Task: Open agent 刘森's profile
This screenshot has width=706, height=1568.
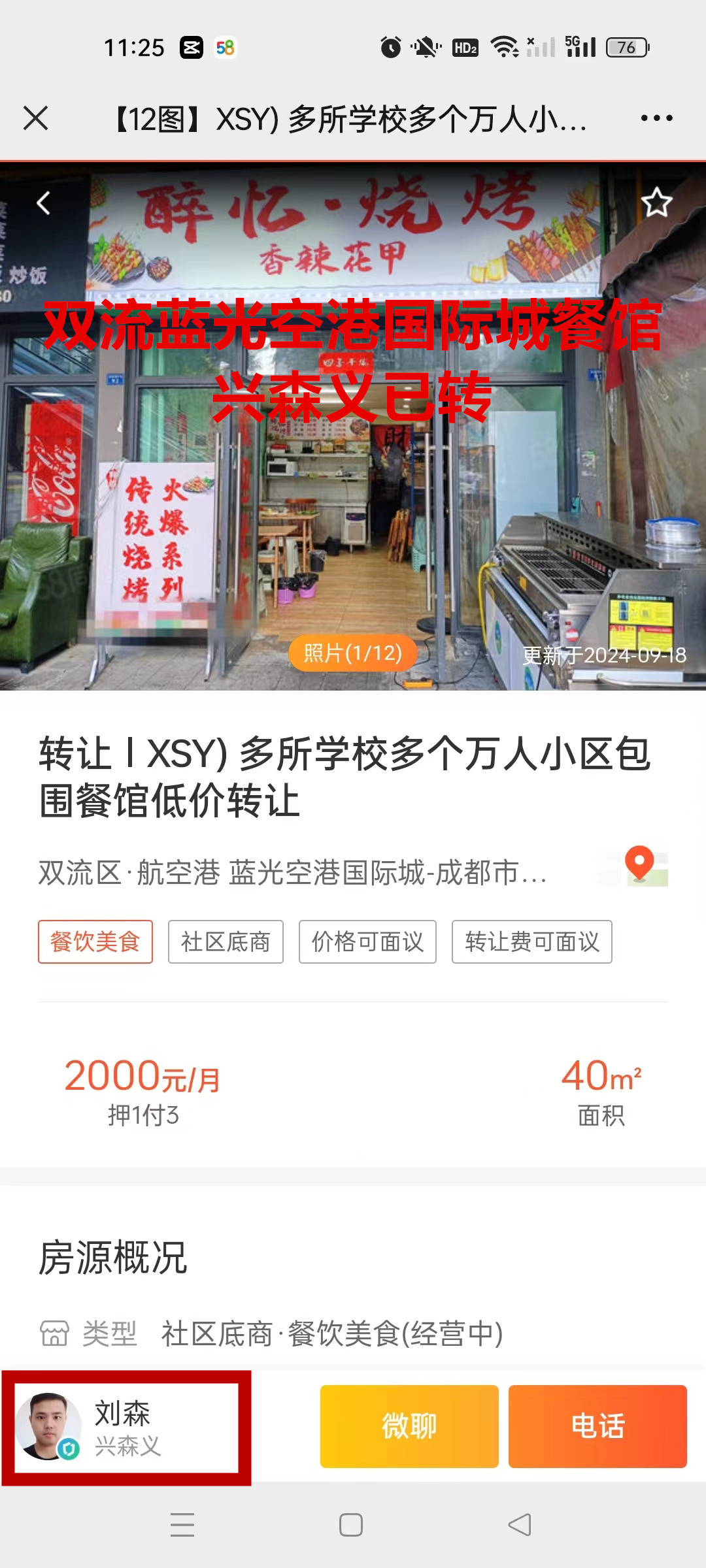Action: [x=126, y=1428]
